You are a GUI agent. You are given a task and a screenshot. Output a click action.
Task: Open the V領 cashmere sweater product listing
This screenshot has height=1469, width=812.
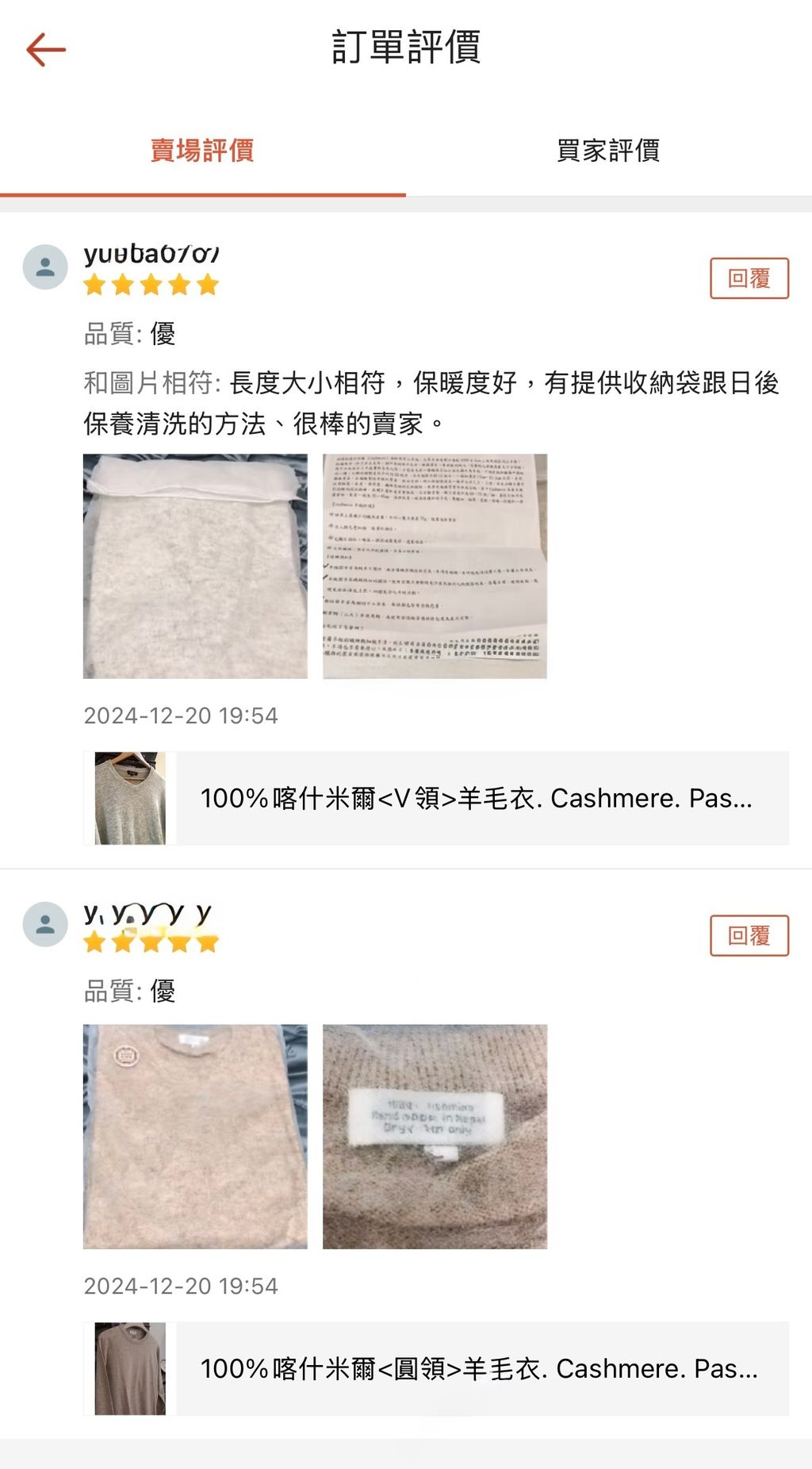[436, 797]
